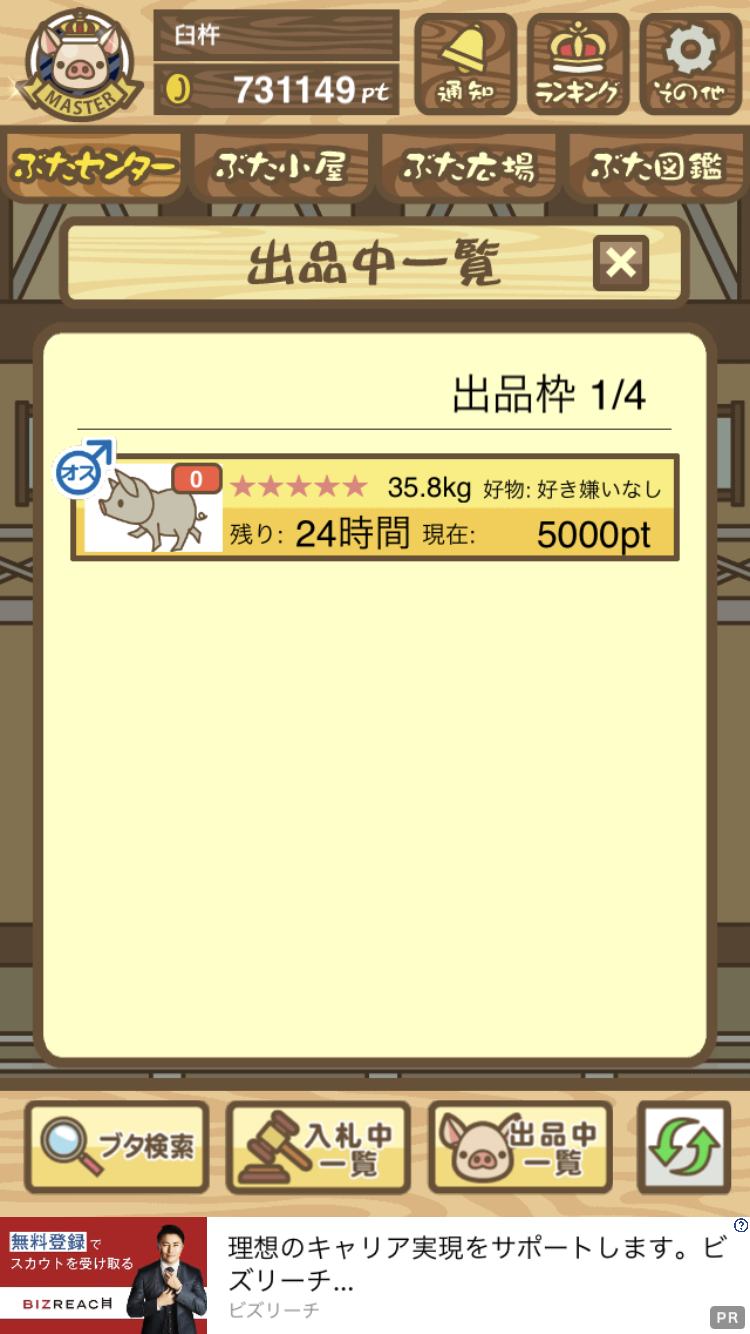Image resolution: width=750 pixels, height=1334 pixels.
Task: Open the listed 35.8kg male pig entry
Action: coord(375,507)
